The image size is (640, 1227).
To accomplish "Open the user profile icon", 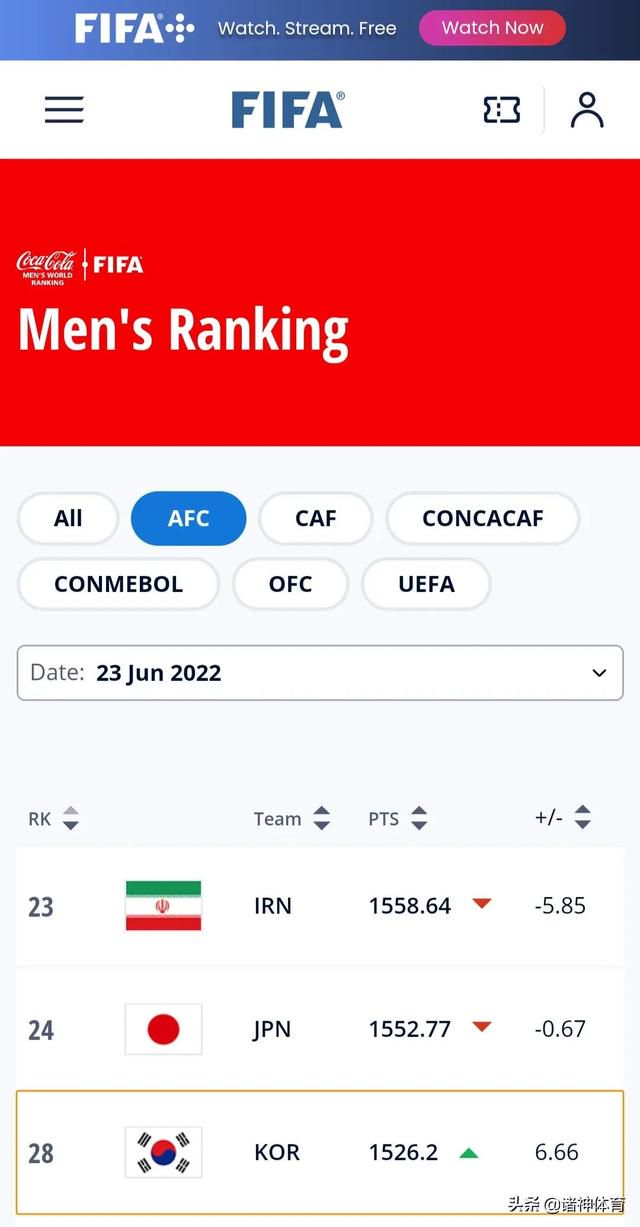I will (587, 110).
